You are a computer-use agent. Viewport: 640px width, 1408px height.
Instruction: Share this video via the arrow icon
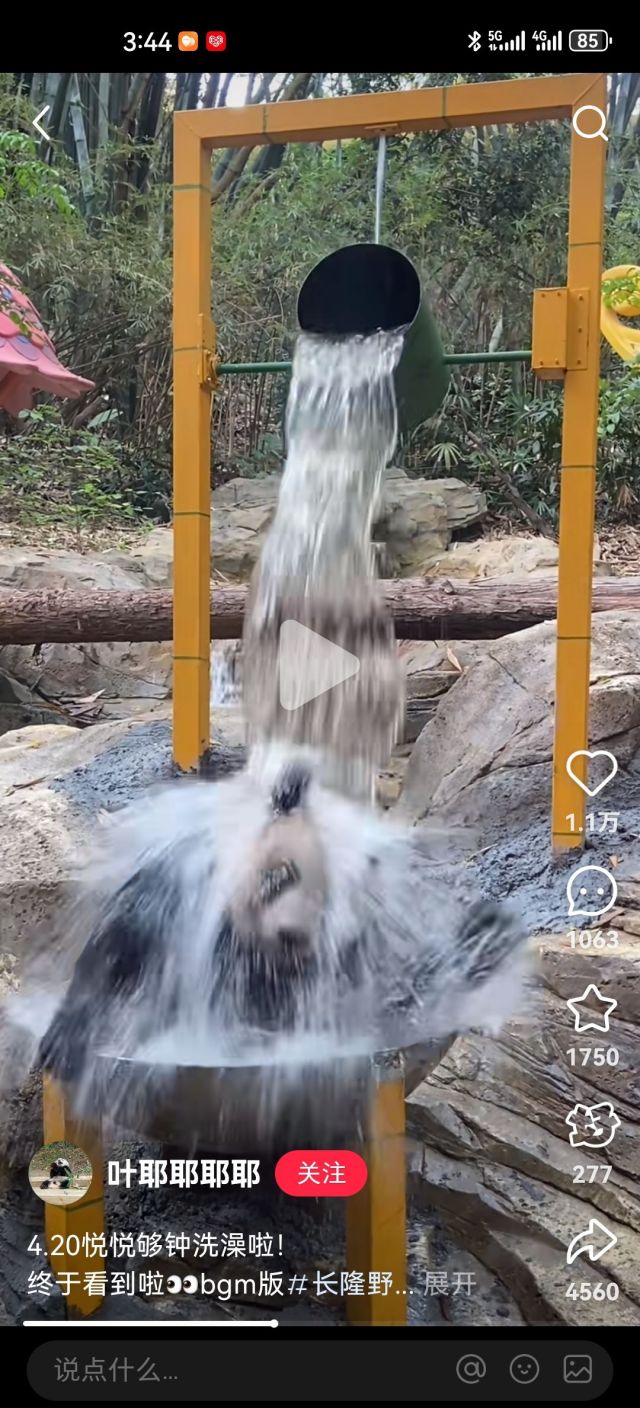591,1243
